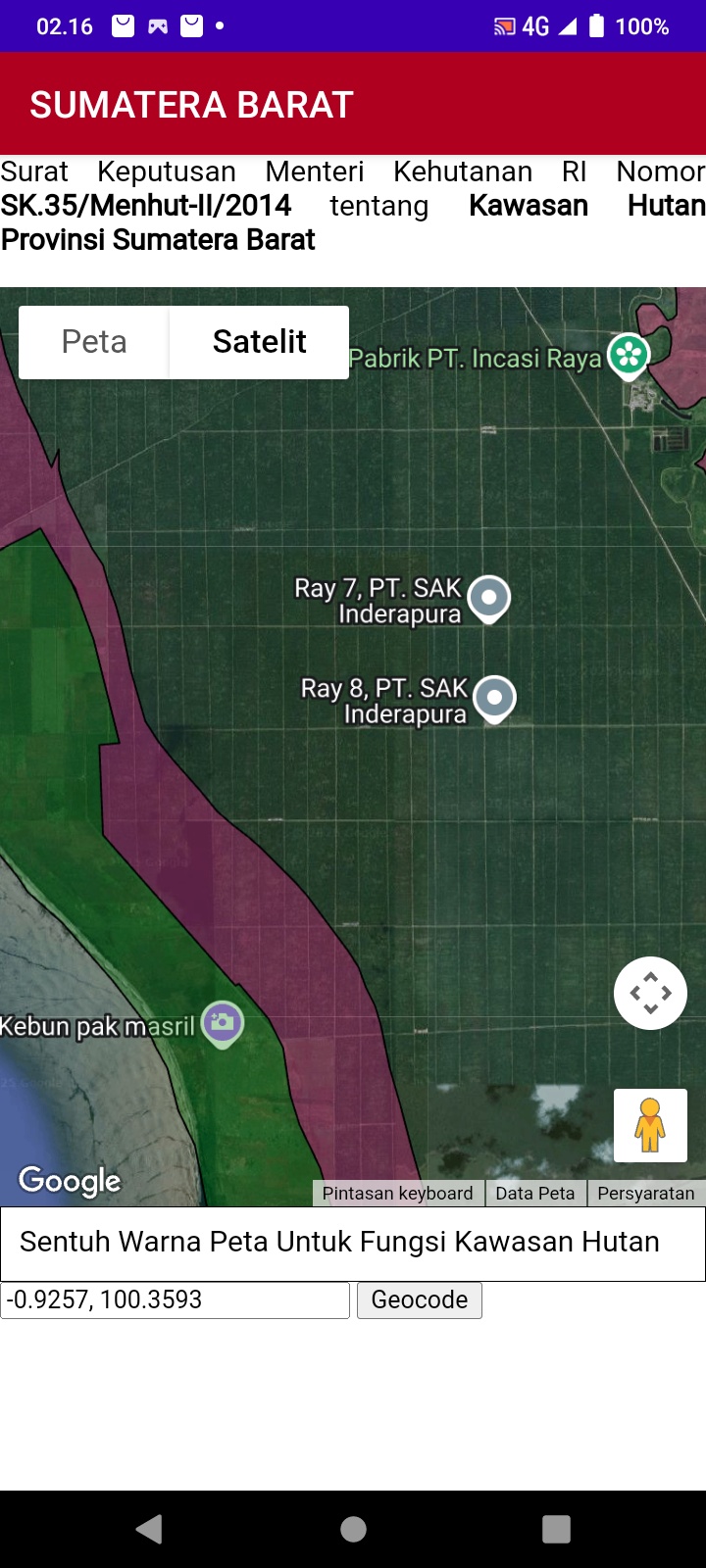Go back with system back button
Screen dimensions: 706x1568
[x=149, y=1529]
